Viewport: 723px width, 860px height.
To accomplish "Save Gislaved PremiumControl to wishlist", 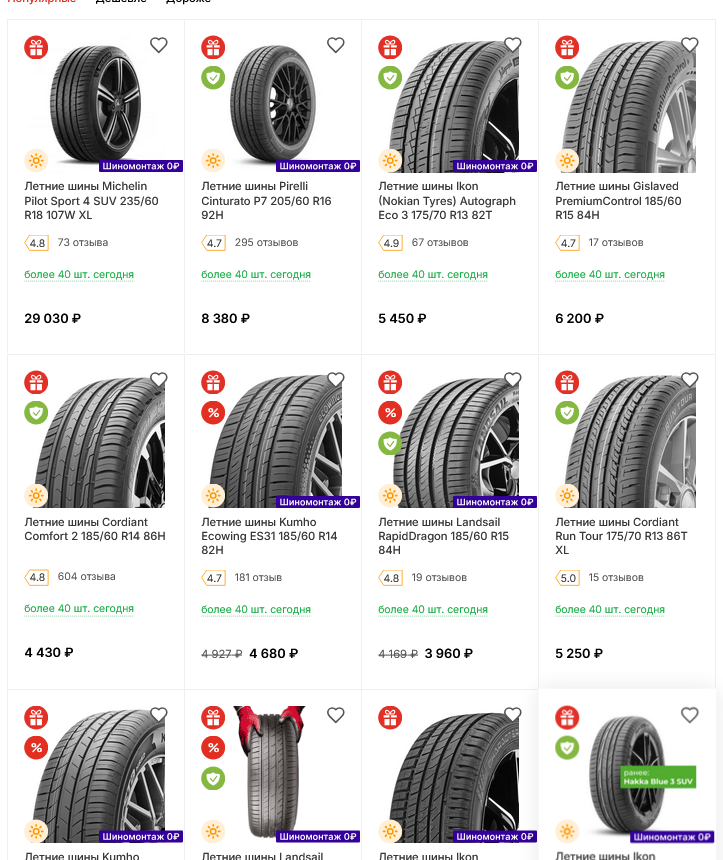I will (690, 45).
